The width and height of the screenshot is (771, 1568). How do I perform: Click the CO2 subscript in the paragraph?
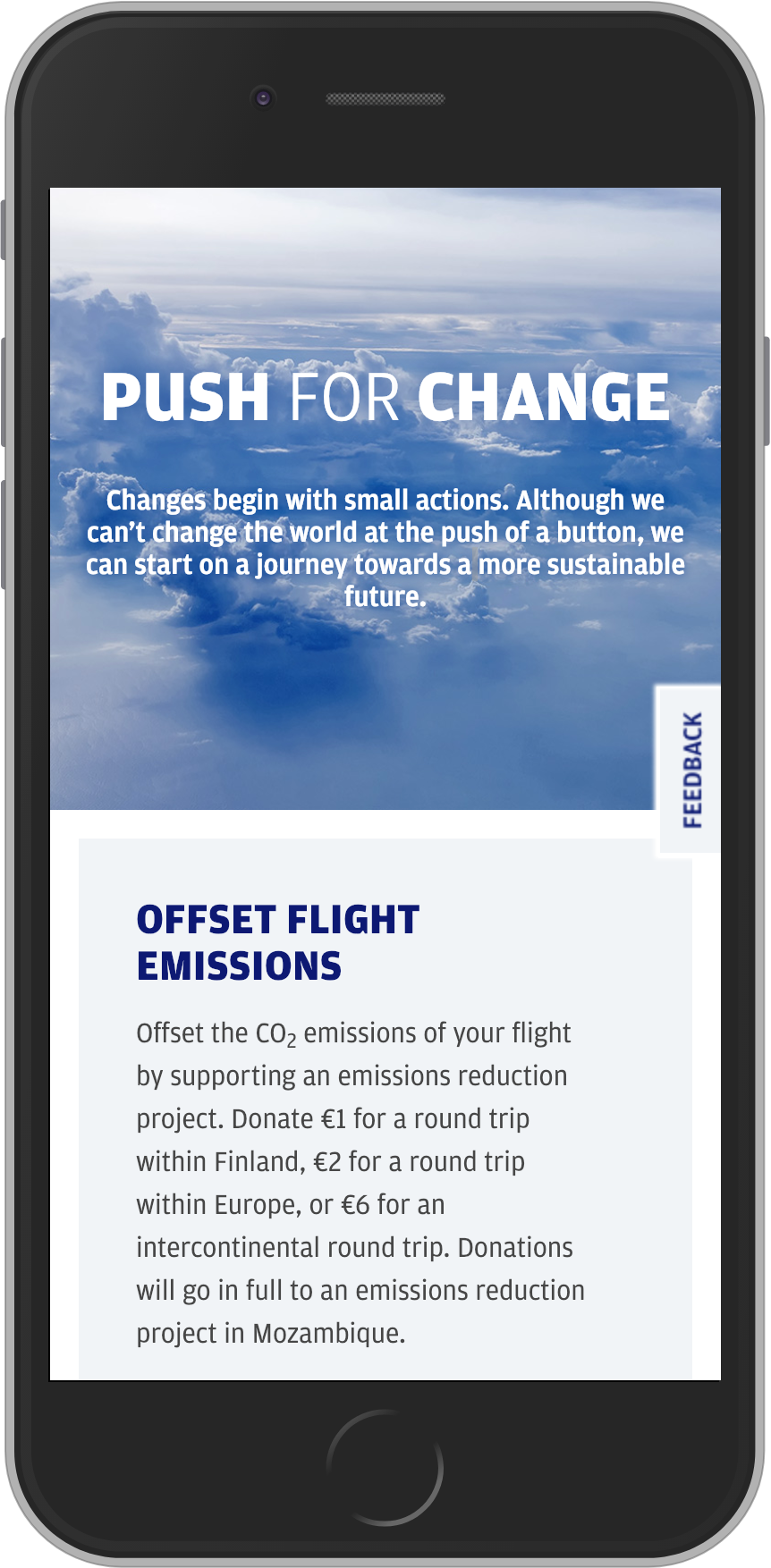(289, 1040)
